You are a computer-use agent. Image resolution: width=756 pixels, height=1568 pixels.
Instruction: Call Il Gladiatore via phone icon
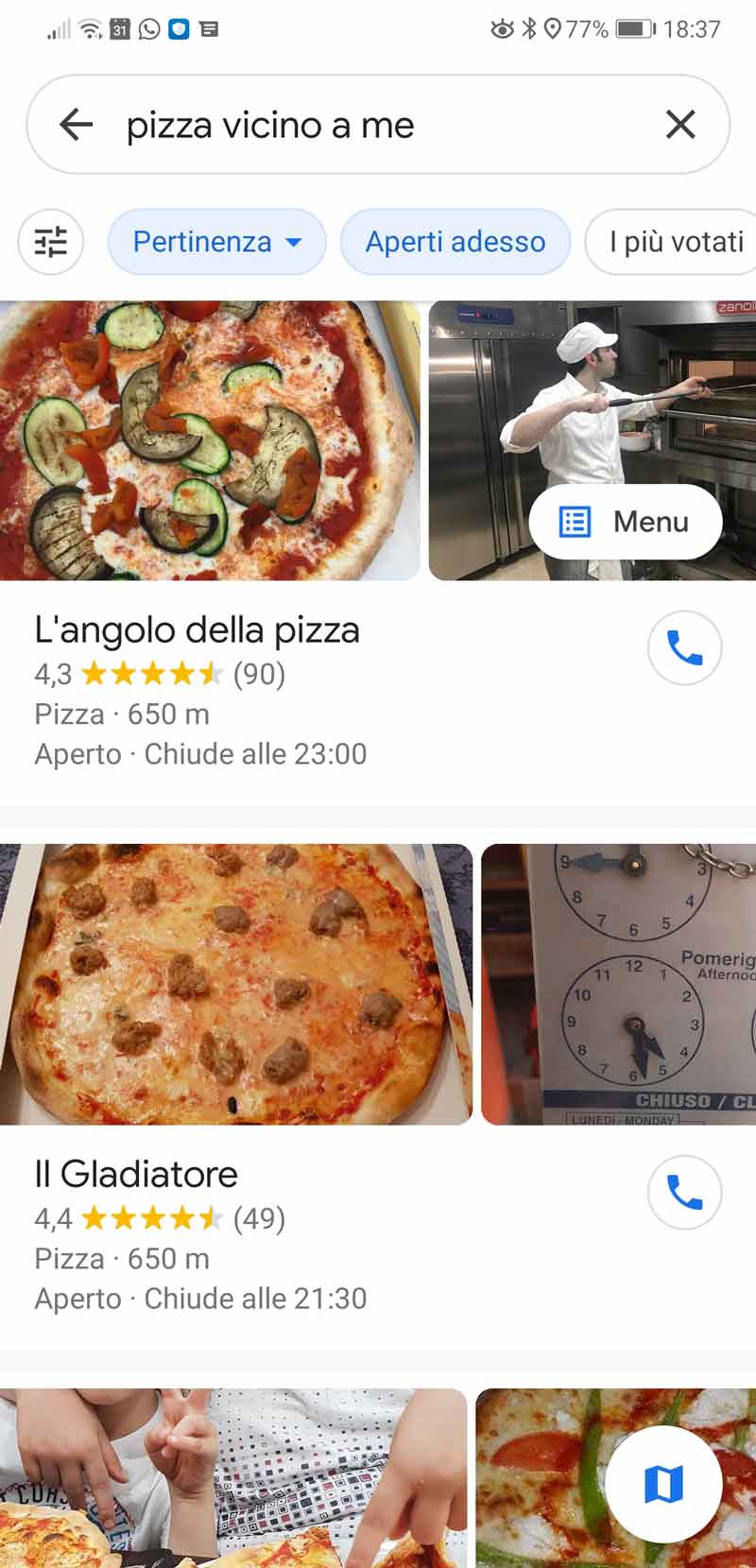[x=684, y=1192]
